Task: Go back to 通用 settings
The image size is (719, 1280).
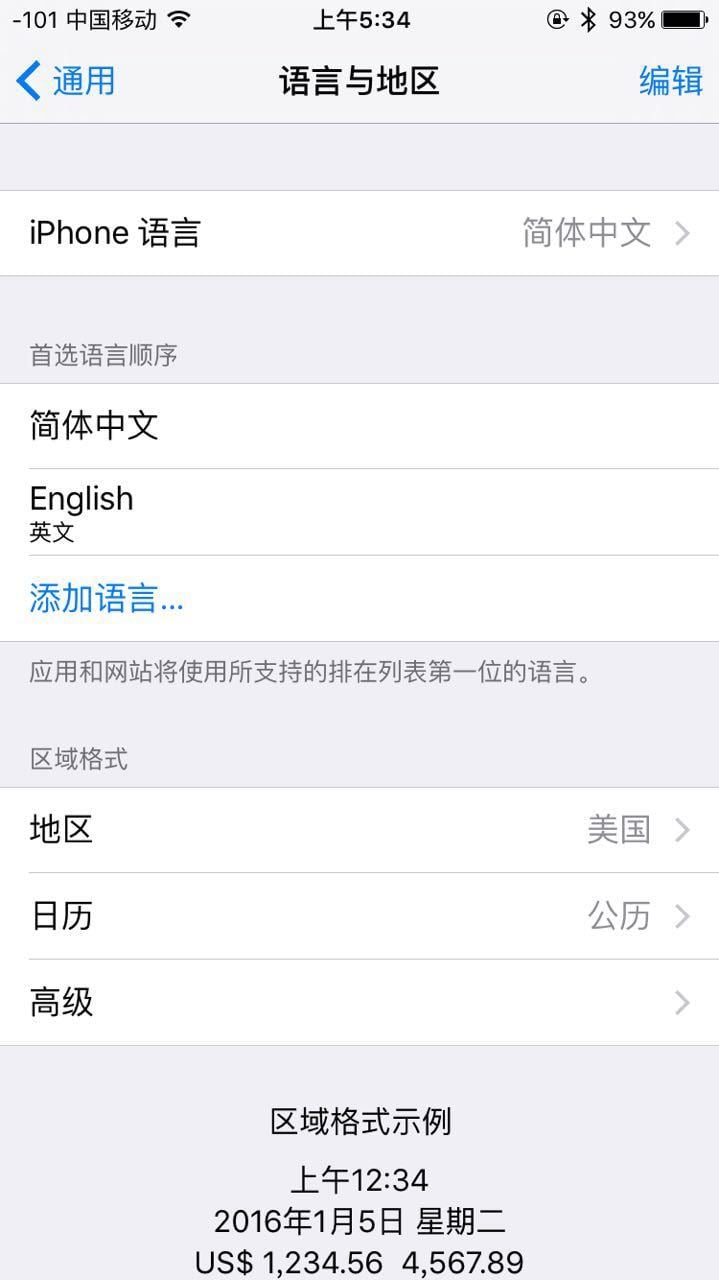Action: coord(66,81)
